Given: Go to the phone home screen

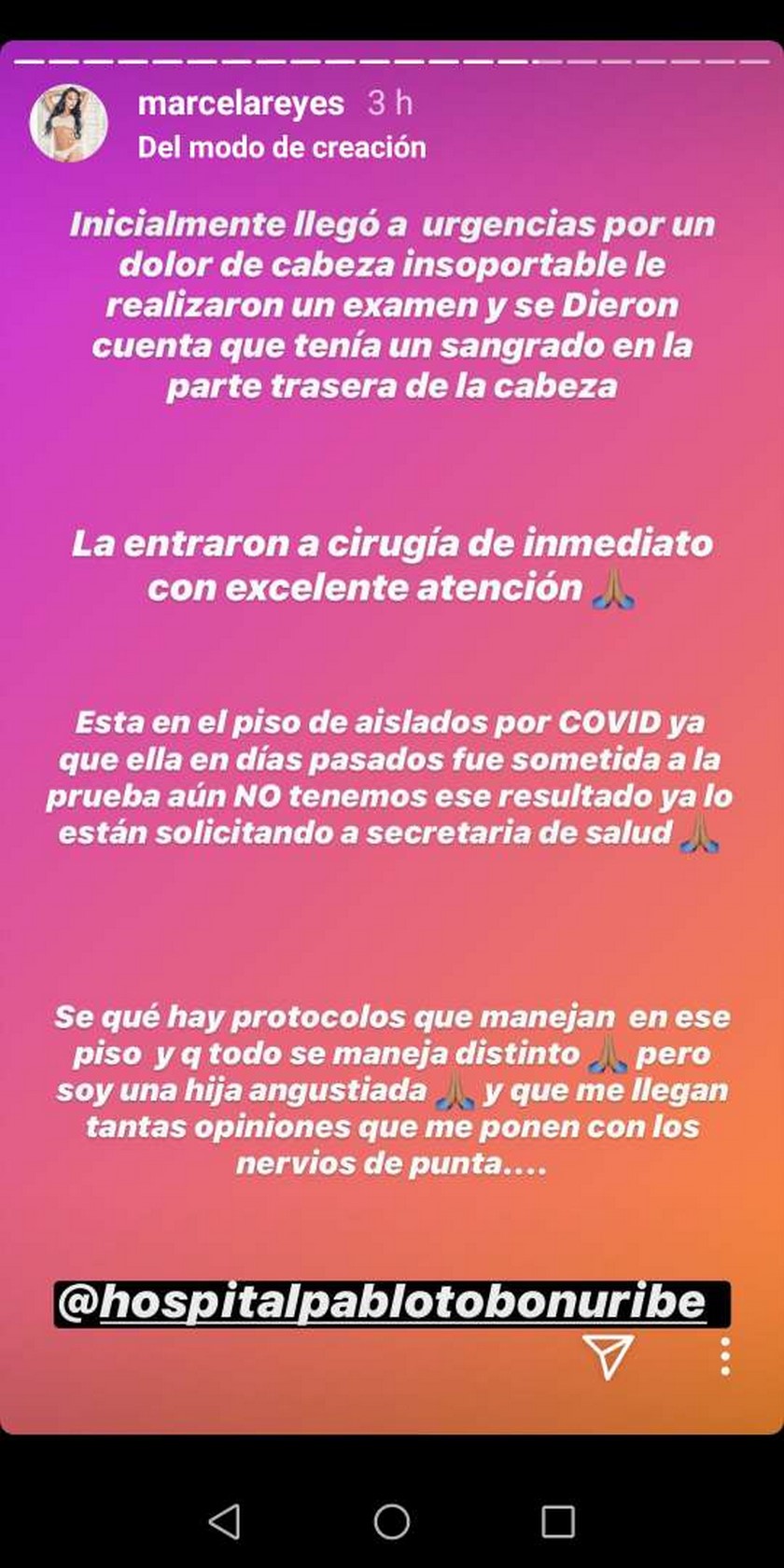Looking at the screenshot, I should (x=392, y=1521).
